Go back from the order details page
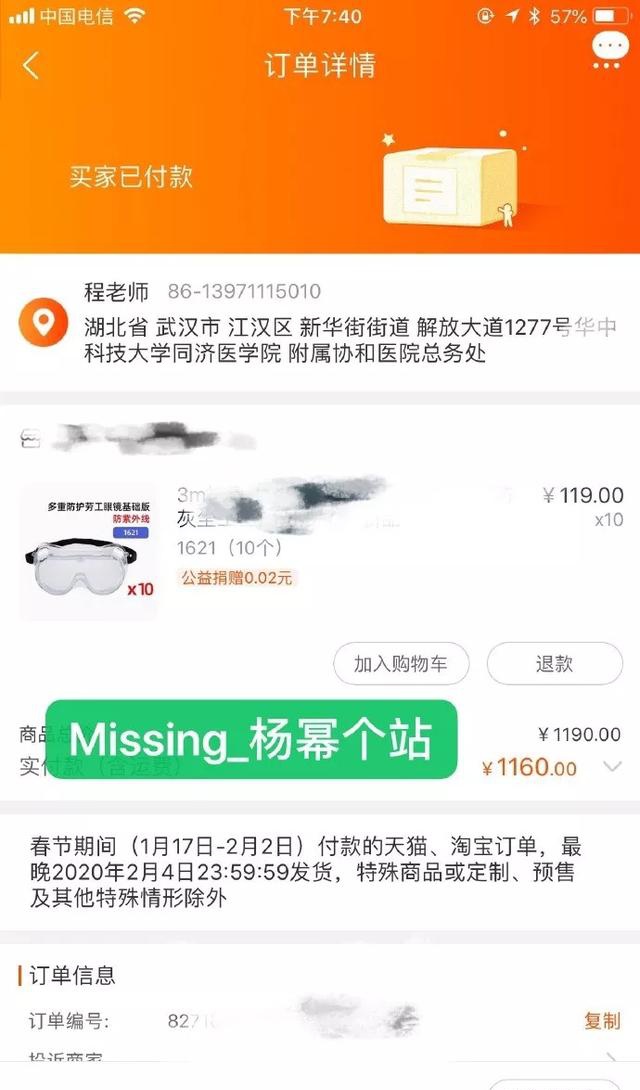The width and height of the screenshot is (640, 1090). click(31, 66)
